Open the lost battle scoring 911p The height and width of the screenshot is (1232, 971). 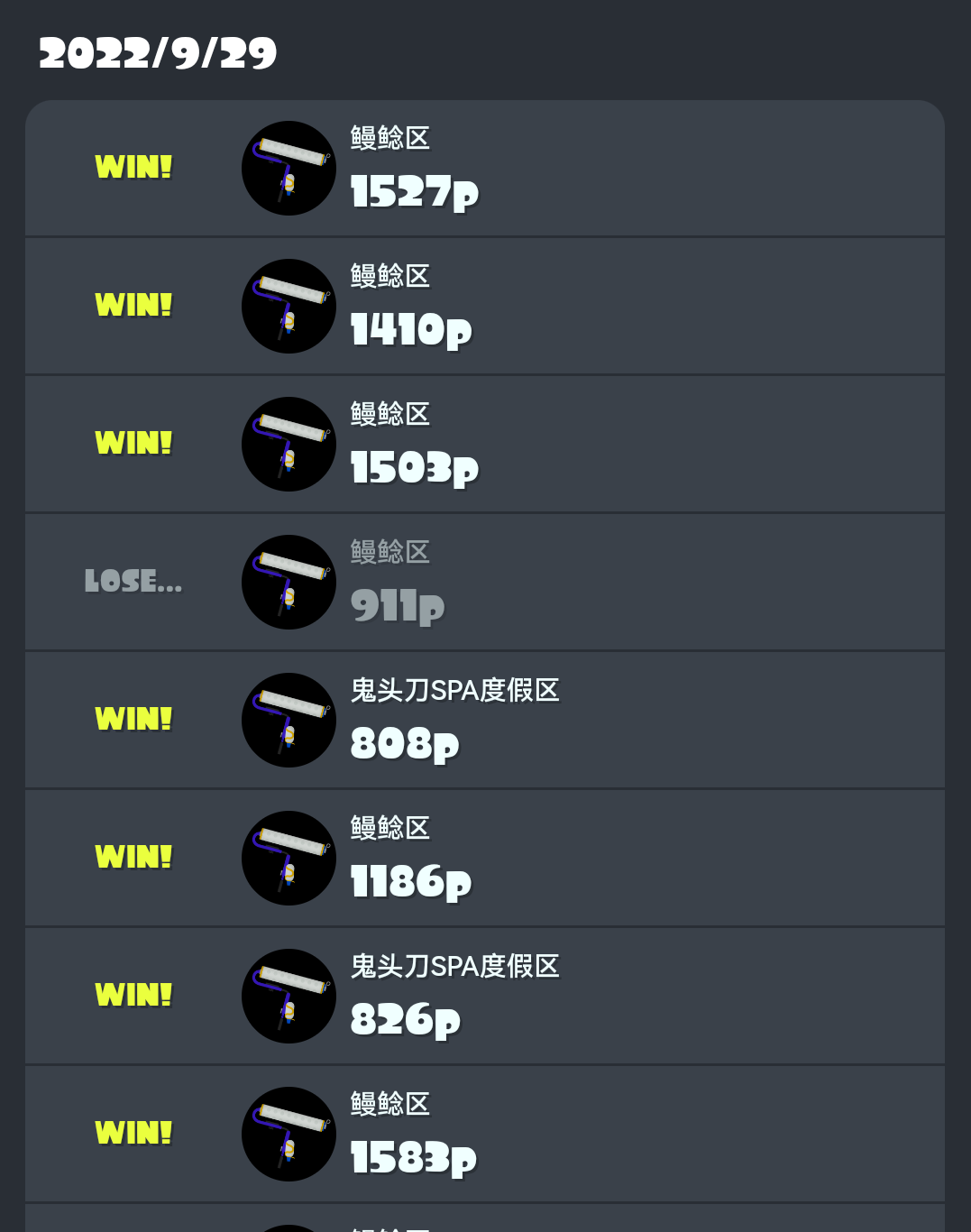click(485, 583)
